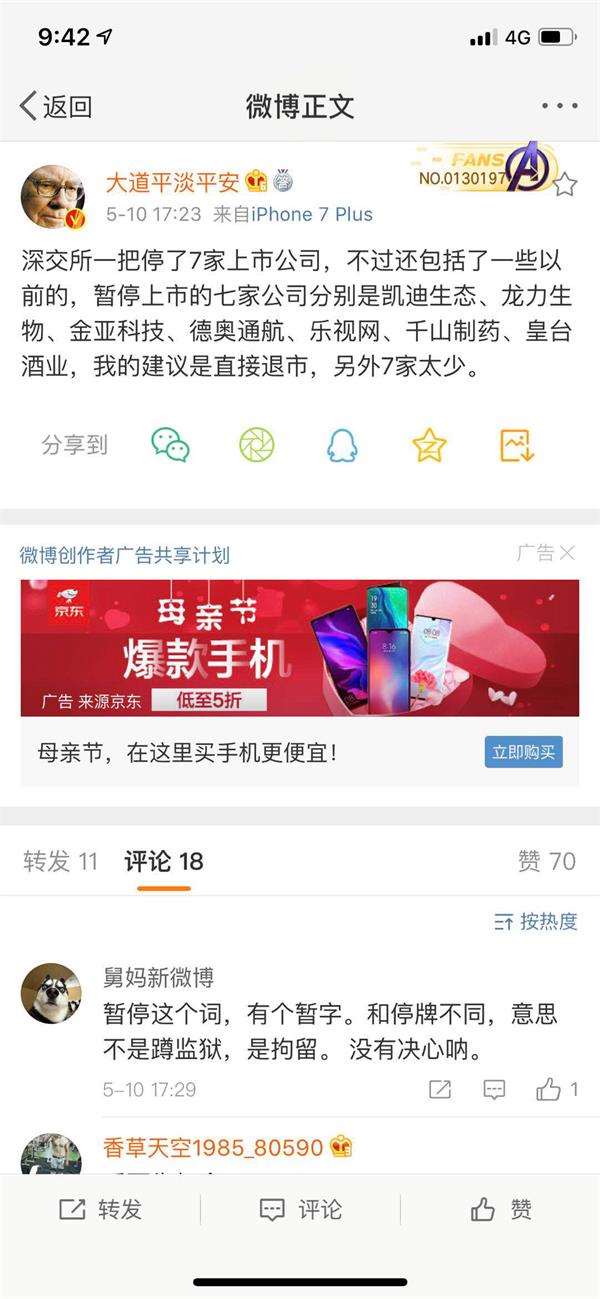The image size is (600, 1299).
Task: Share post to WeChat
Action: [171, 445]
